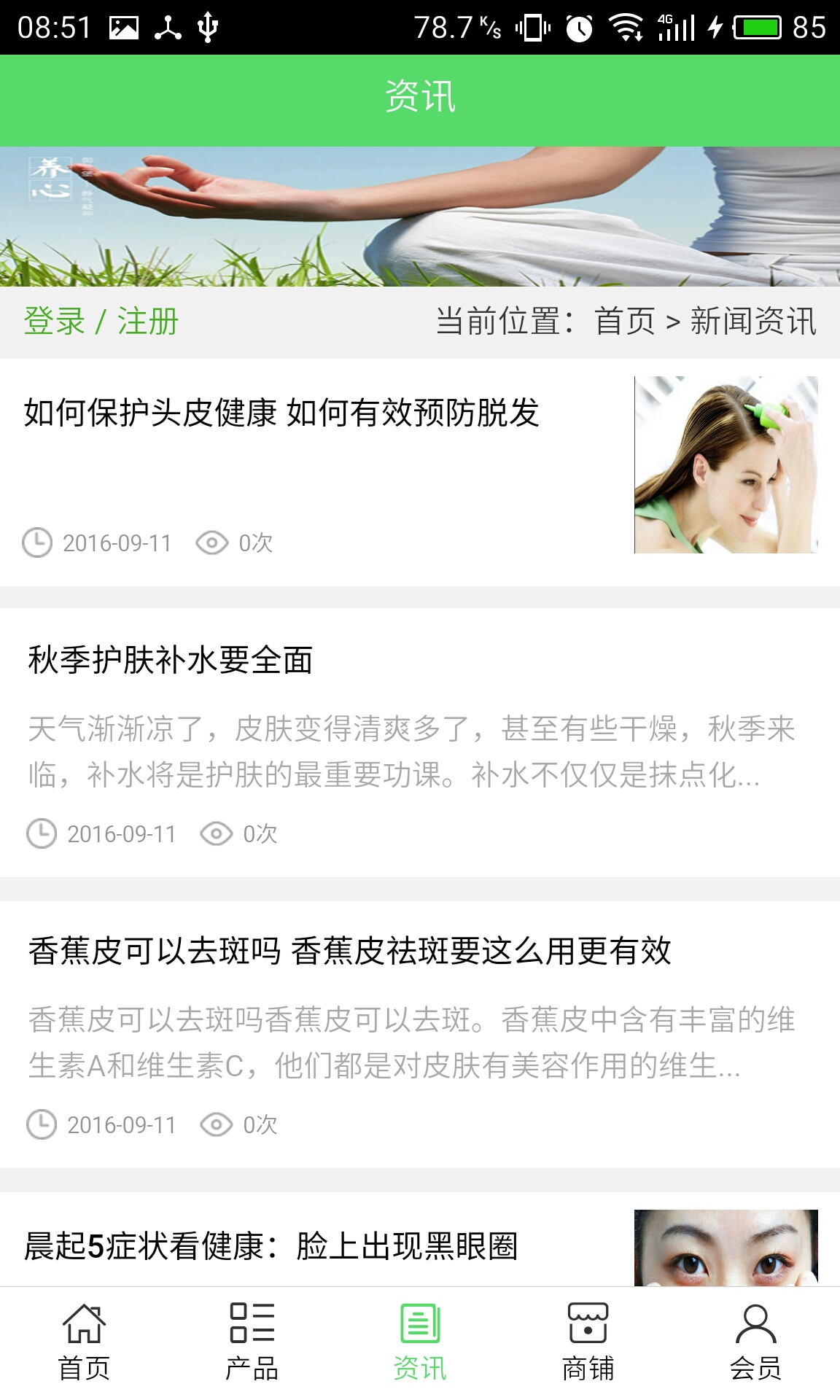The width and height of the screenshot is (840, 1400).
Task: Open the 登录 / 注册 login link
Action: [x=101, y=322]
